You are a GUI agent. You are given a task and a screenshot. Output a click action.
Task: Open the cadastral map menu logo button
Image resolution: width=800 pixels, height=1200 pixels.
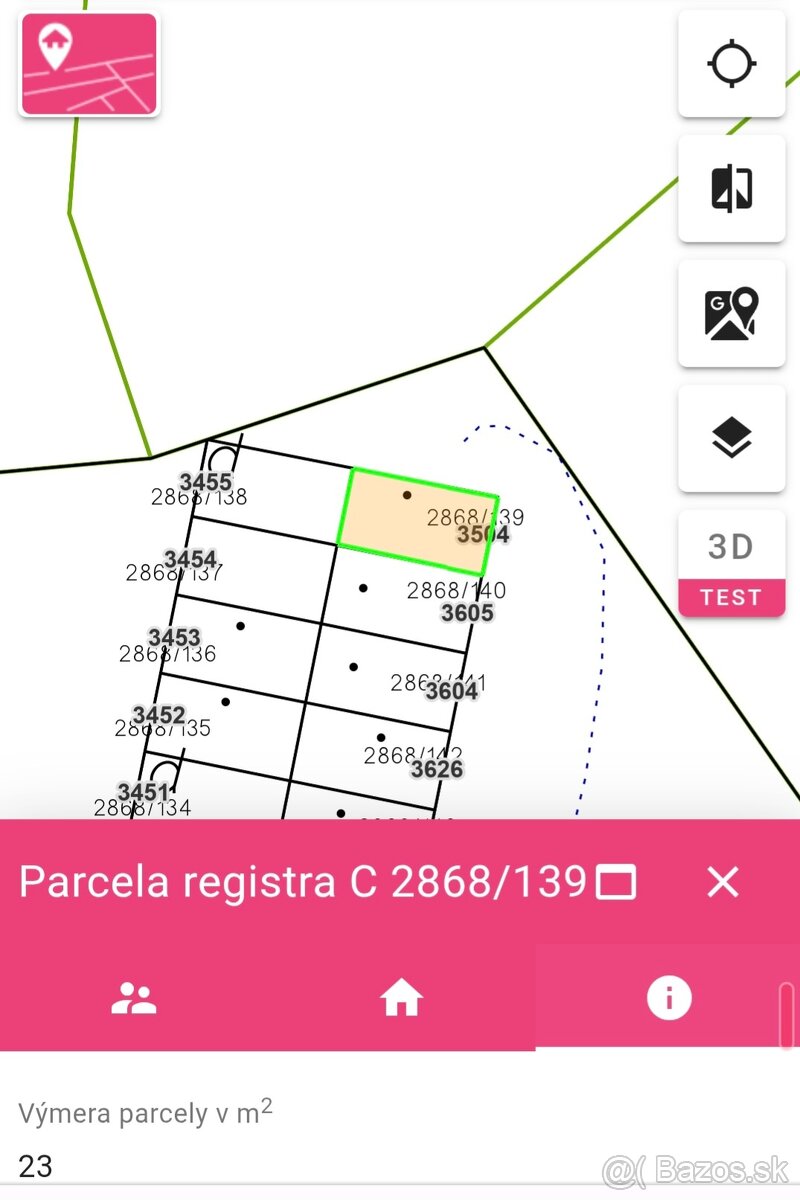[x=89, y=64]
